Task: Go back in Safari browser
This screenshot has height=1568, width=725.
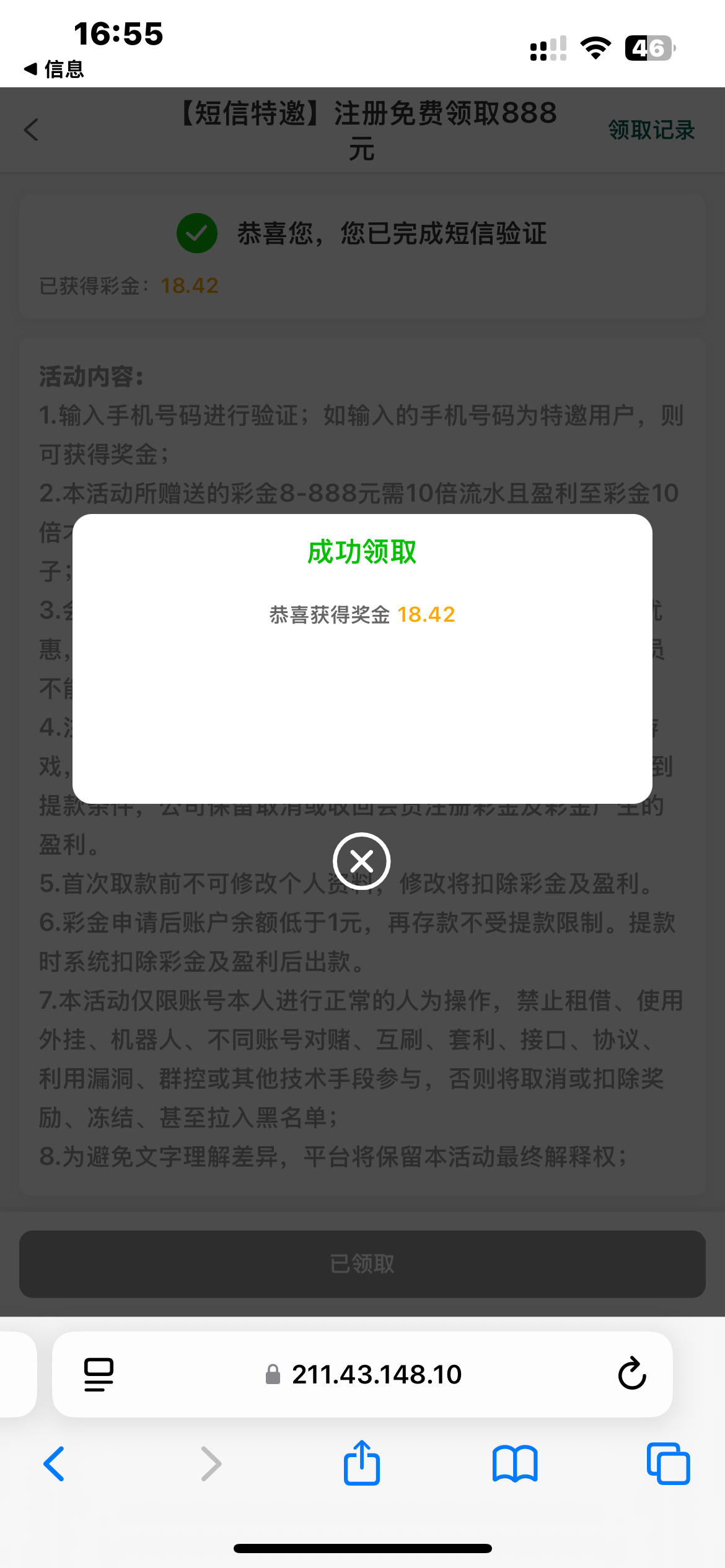Action: click(x=55, y=1464)
